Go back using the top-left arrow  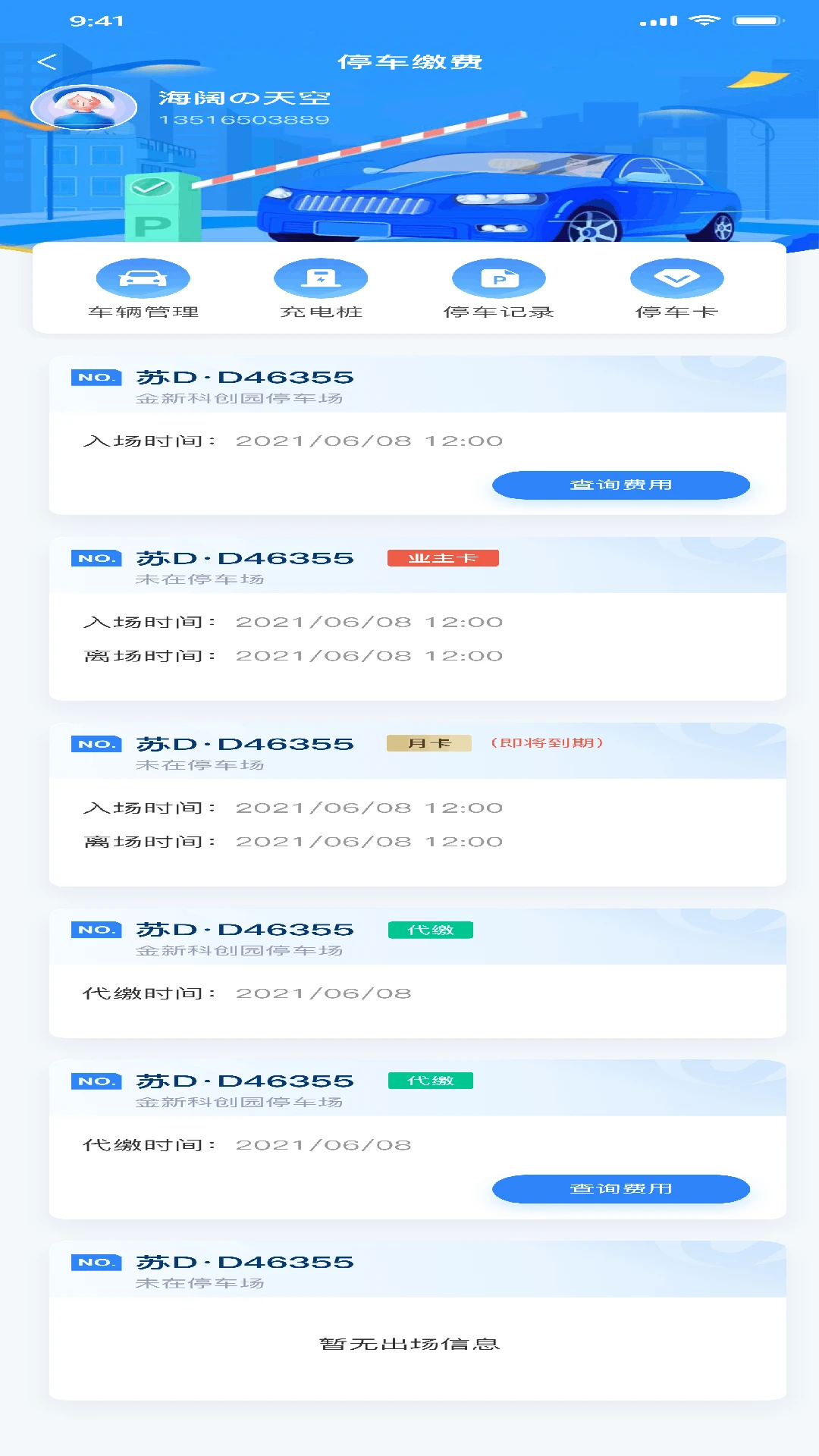[47, 62]
